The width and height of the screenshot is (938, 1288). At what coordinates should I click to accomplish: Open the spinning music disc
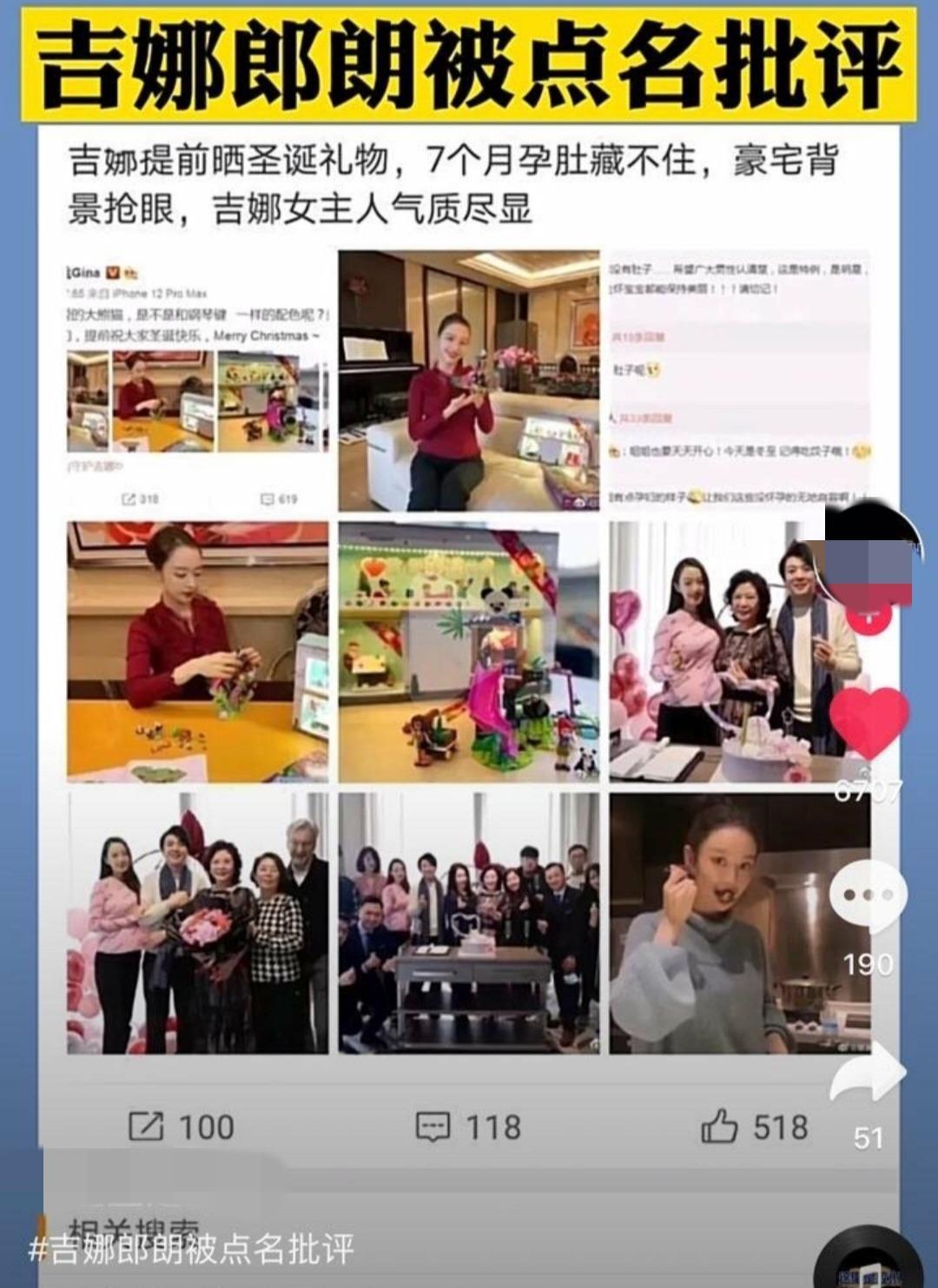click(869, 1264)
